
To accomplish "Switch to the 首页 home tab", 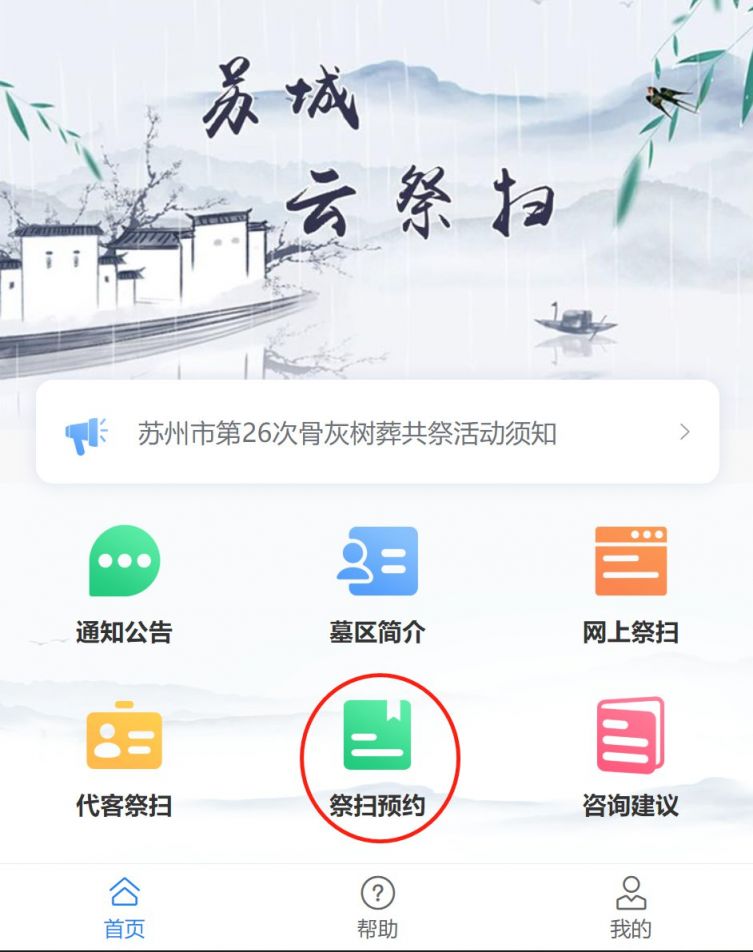I will click(124, 908).
